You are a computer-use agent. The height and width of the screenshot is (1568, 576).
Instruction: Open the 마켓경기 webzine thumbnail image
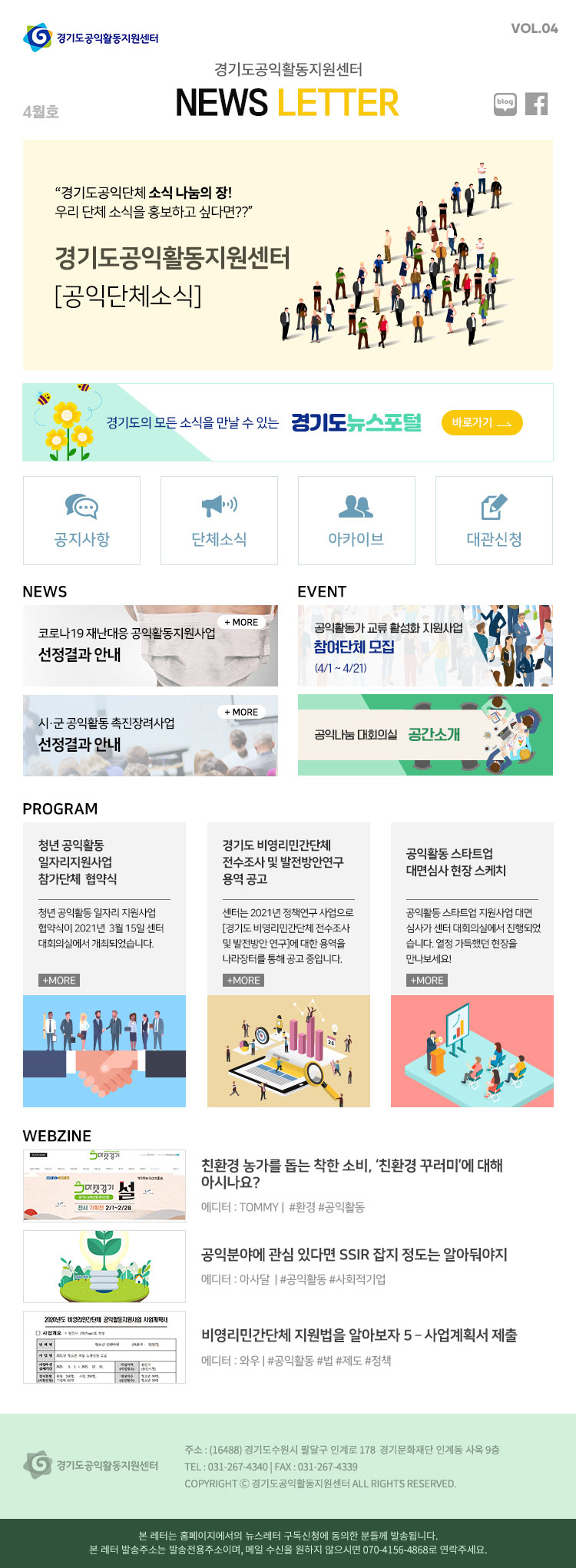click(x=104, y=1186)
